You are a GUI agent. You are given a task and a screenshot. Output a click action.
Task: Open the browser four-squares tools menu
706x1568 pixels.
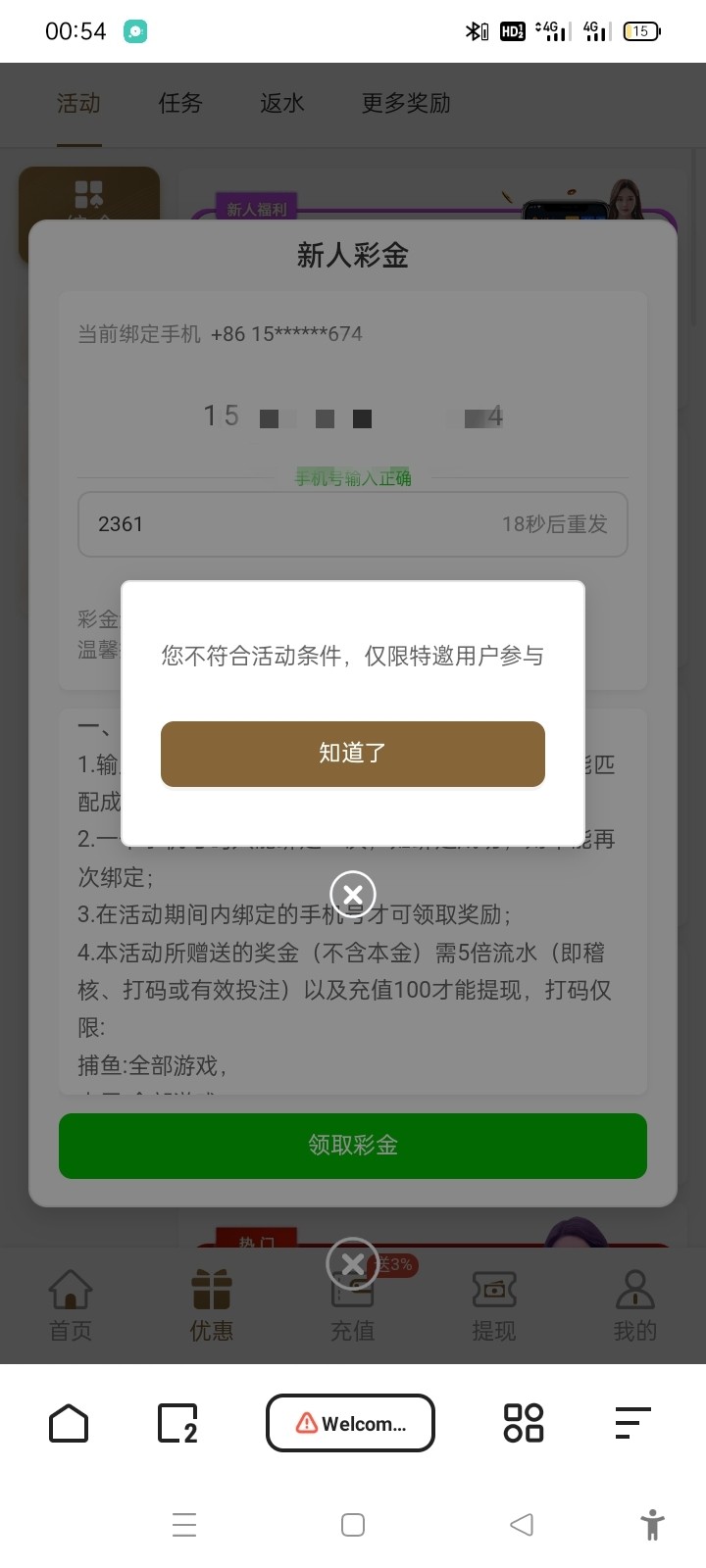pyautogui.click(x=524, y=1423)
